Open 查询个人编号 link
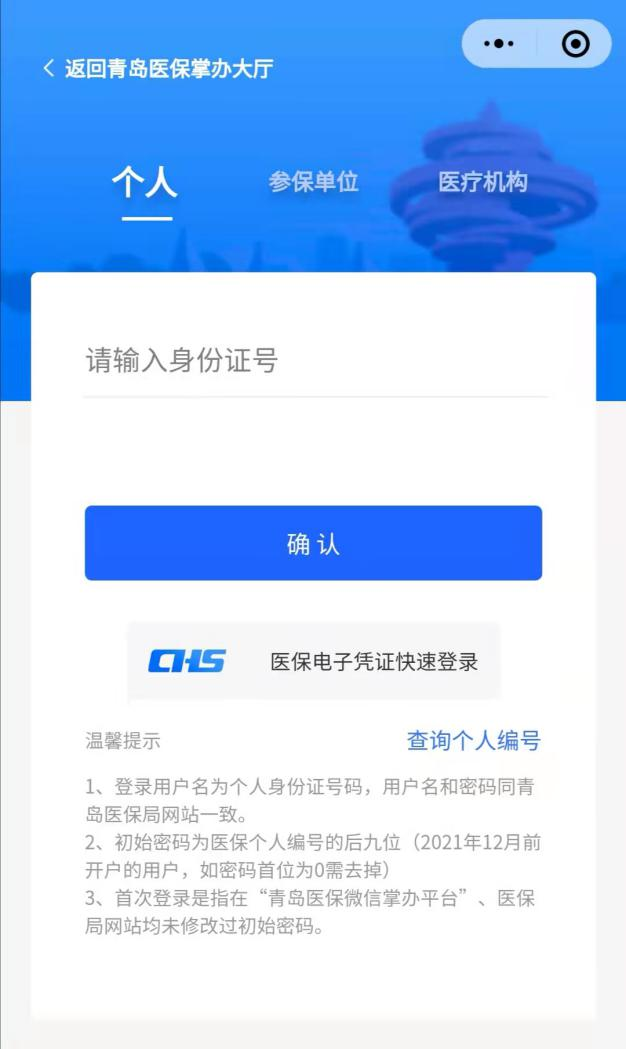626x1049 pixels. [x=473, y=741]
